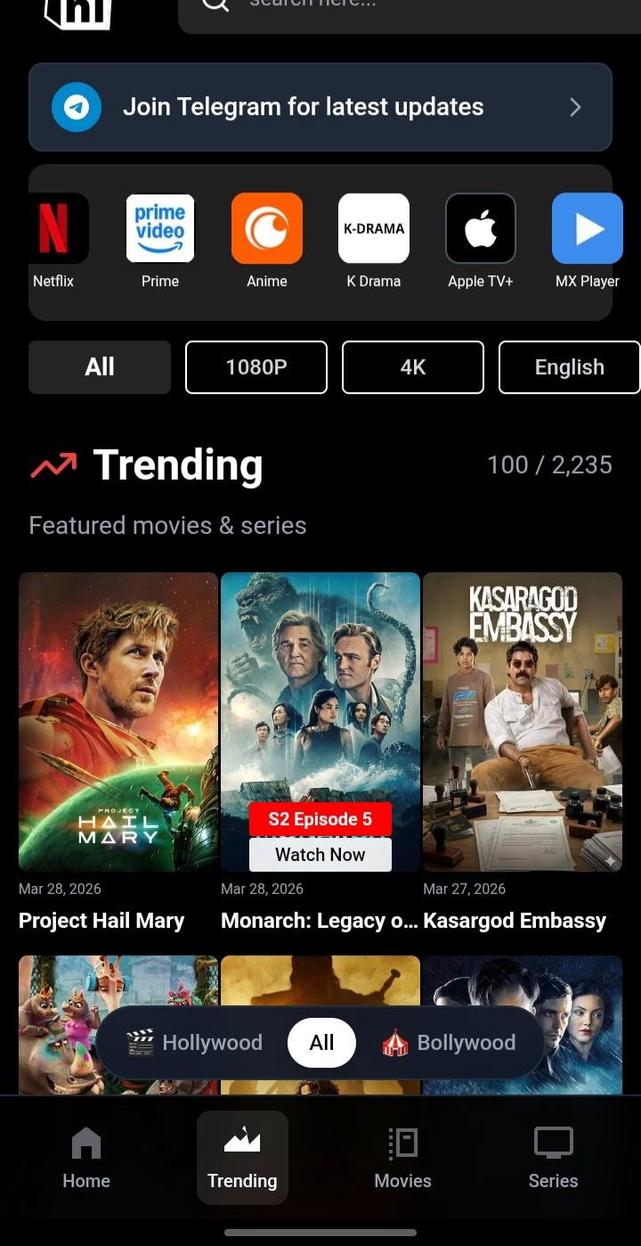Select the All quality chip
This screenshot has height=1246, width=641.
(x=99, y=367)
